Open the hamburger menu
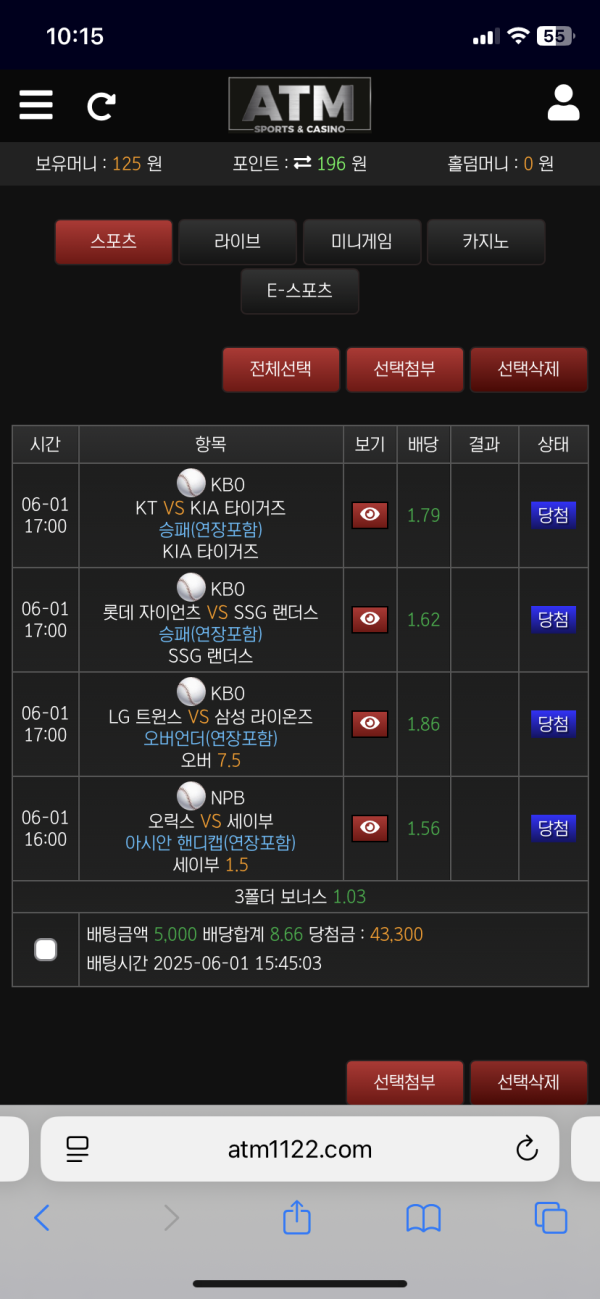 [x=36, y=105]
